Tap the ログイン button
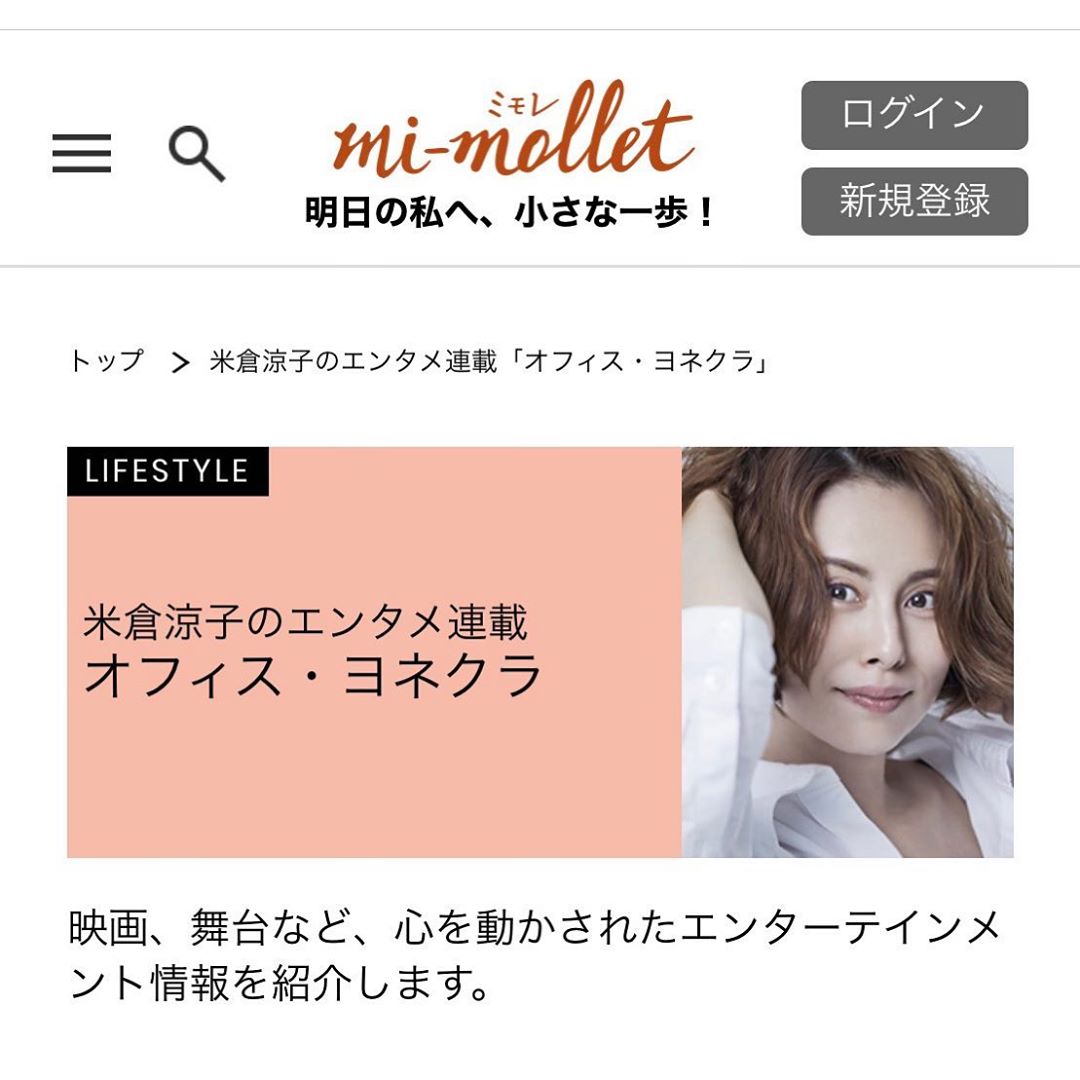1080x1080 pixels. coord(914,115)
